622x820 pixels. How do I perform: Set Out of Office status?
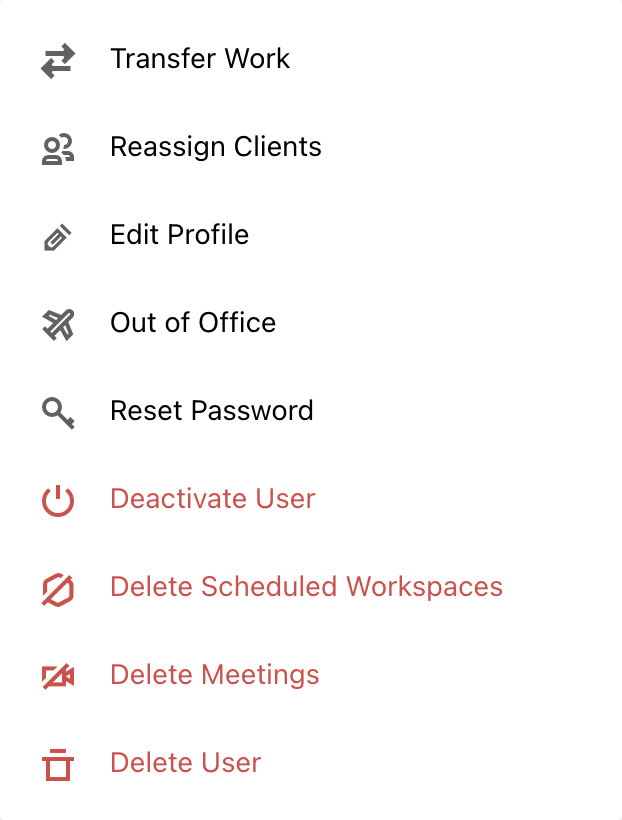click(193, 323)
